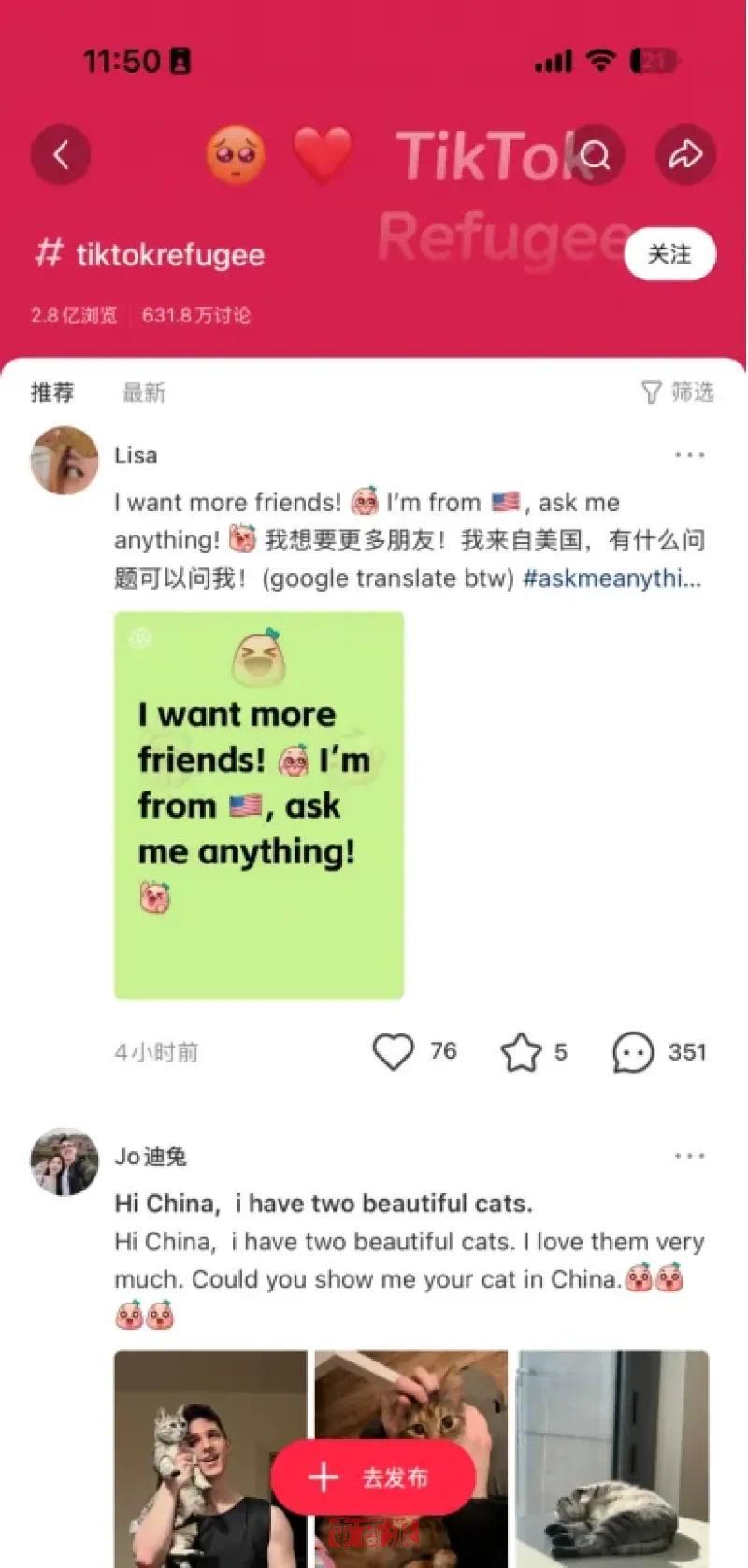Share the tiktokrefugee topic page
This screenshot has width=748, height=1568.
[685, 154]
